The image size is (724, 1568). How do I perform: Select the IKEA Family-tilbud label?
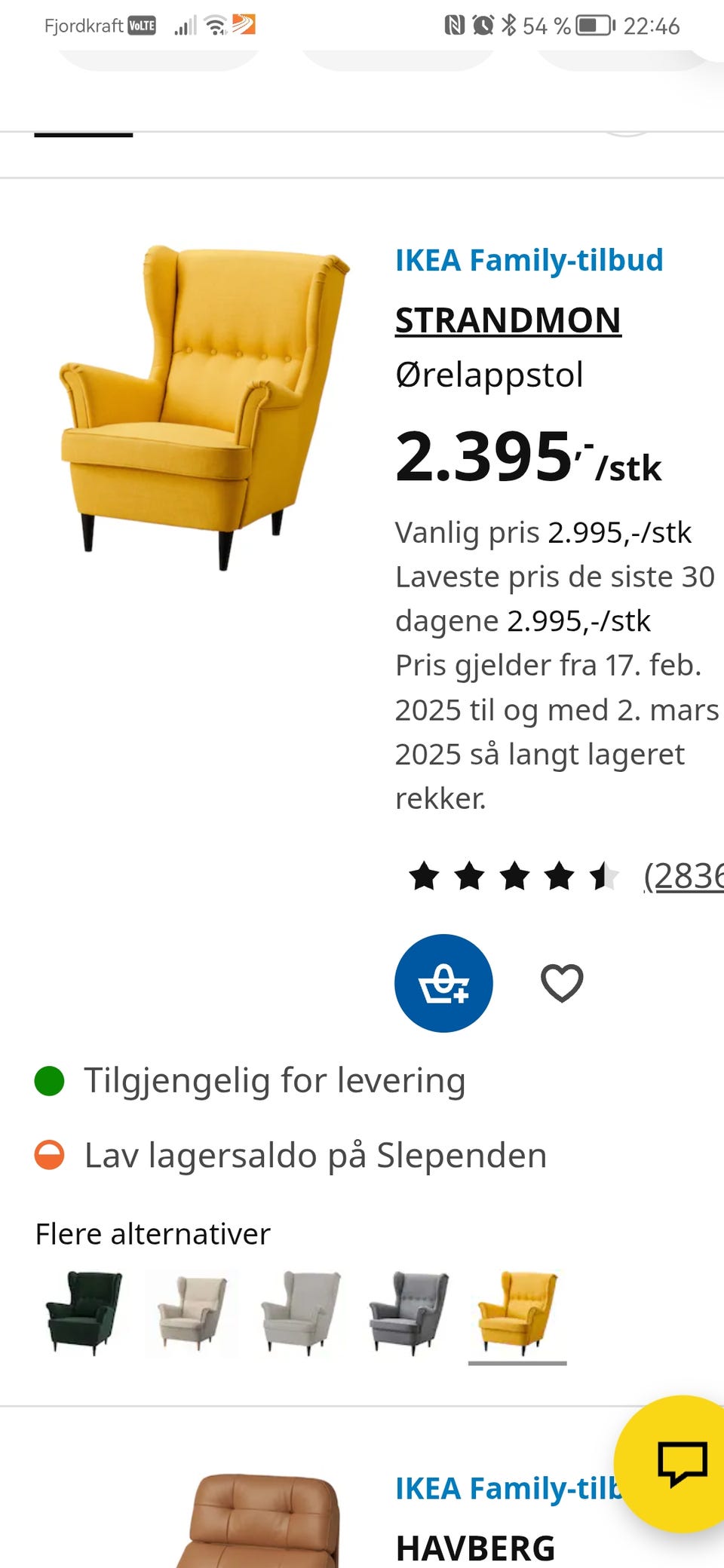pyautogui.click(x=528, y=261)
